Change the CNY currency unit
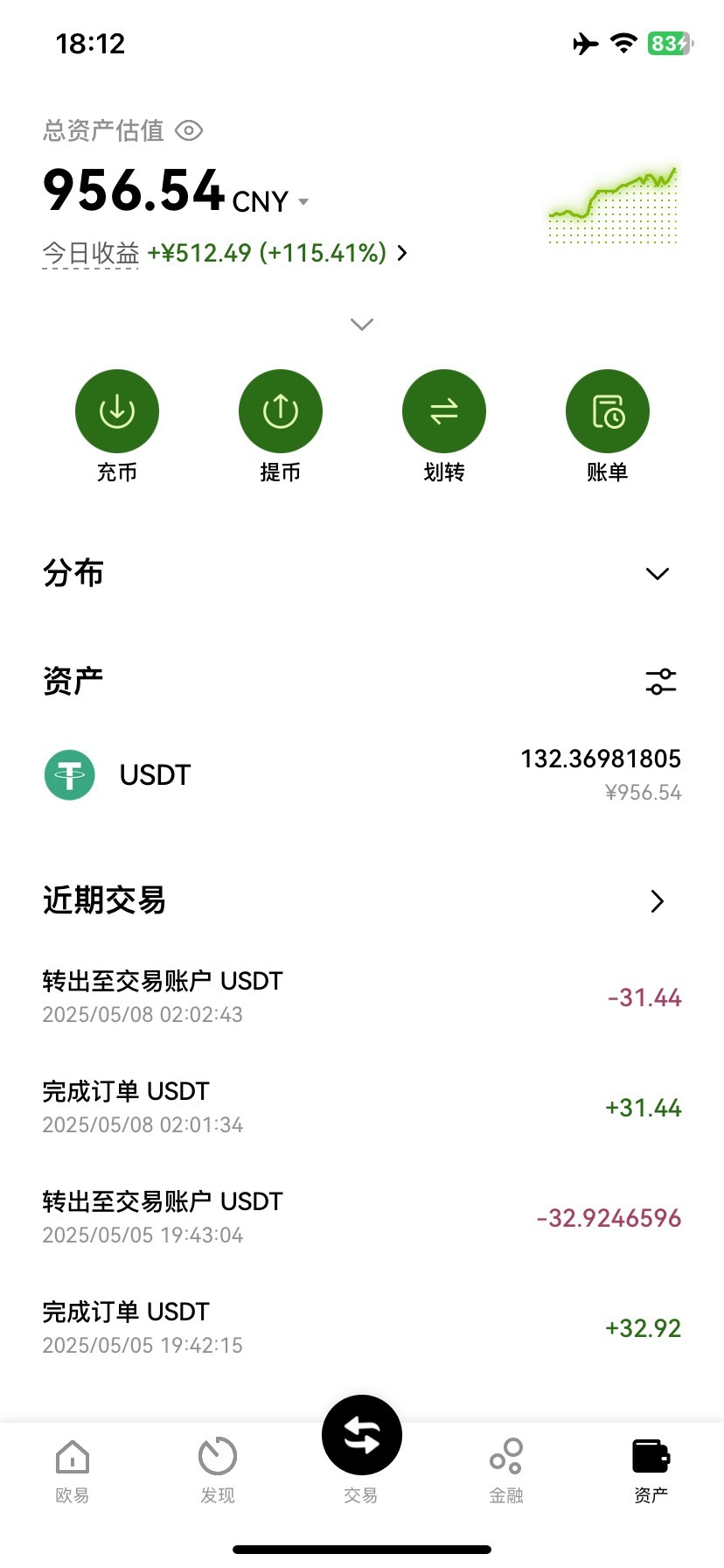This screenshot has height=1568, width=724. tap(270, 201)
